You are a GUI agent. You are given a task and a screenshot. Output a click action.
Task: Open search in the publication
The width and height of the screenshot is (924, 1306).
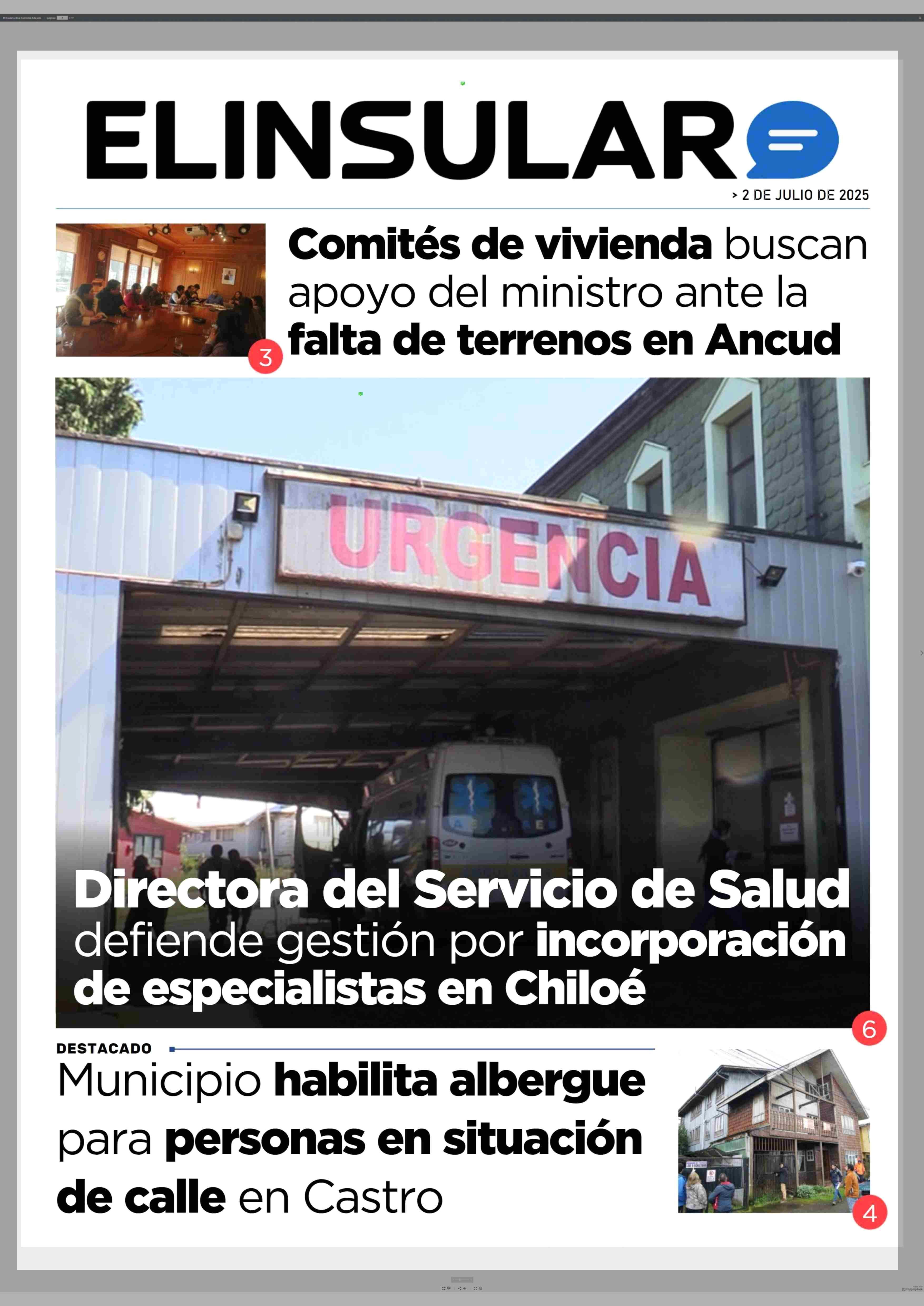[x=920, y=18]
